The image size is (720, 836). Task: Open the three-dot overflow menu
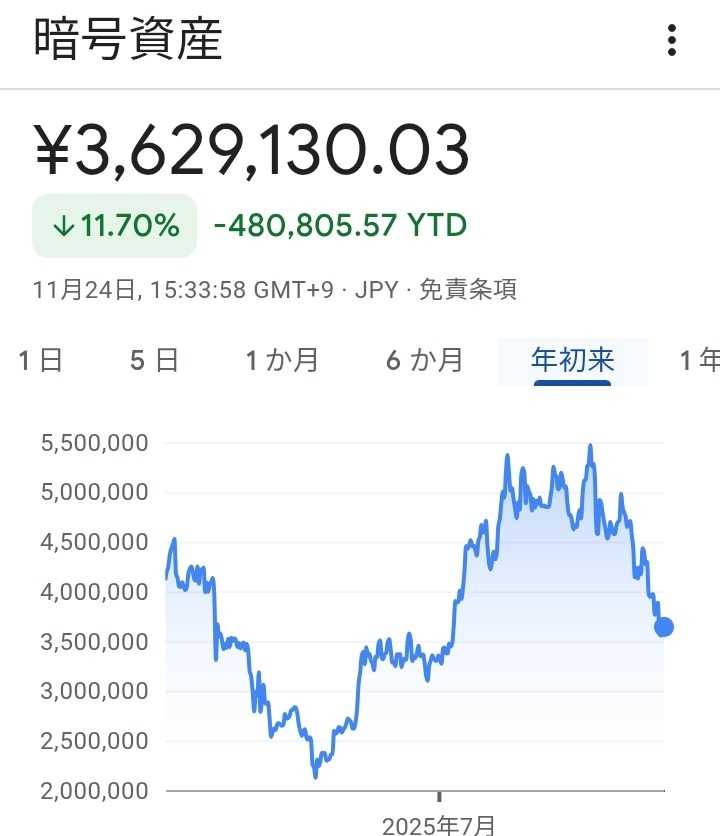click(671, 41)
